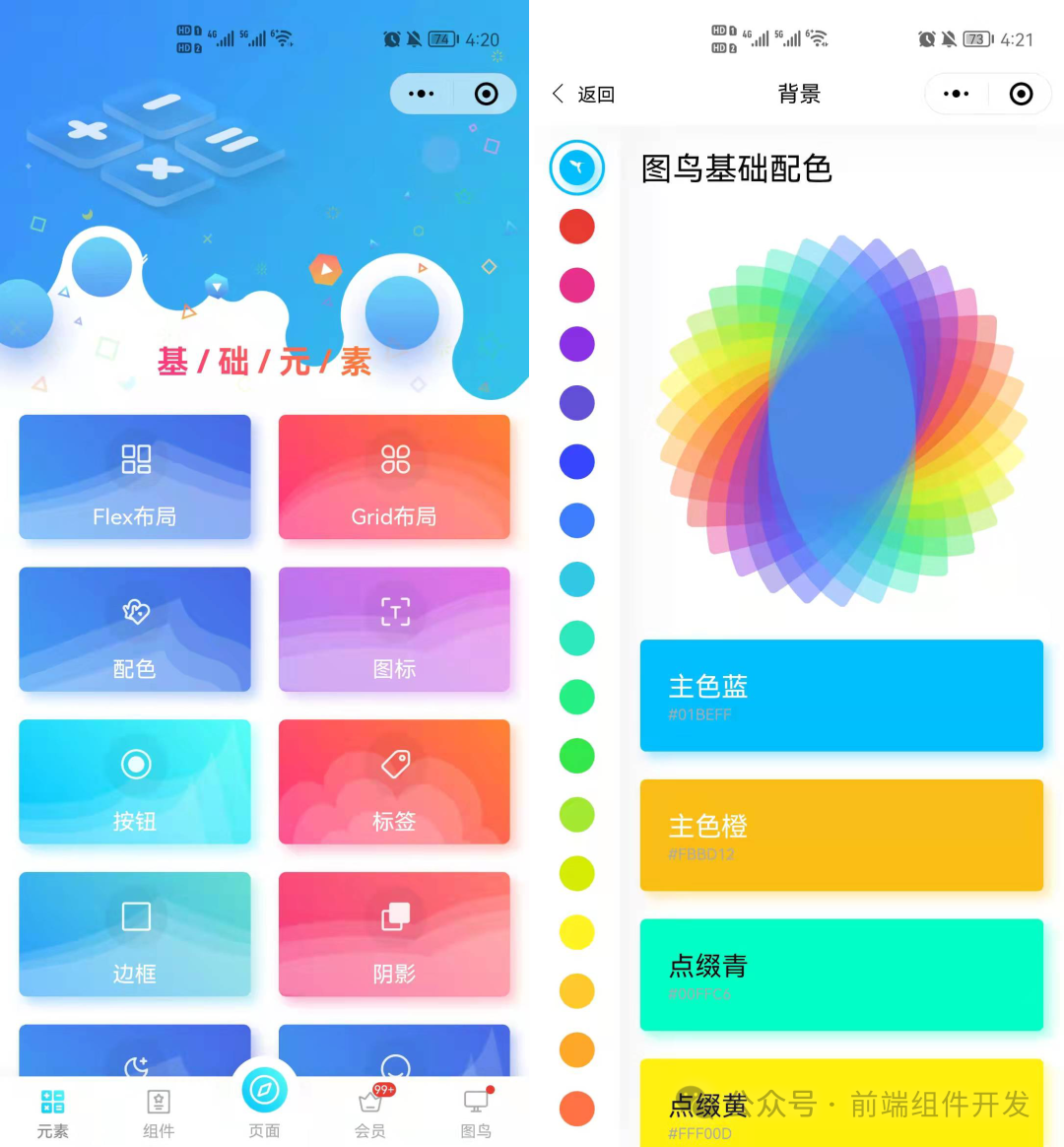Tap the target capsule icon on the right screen
The height and width of the screenshot is (1147, 1064).
[1021, 94]
